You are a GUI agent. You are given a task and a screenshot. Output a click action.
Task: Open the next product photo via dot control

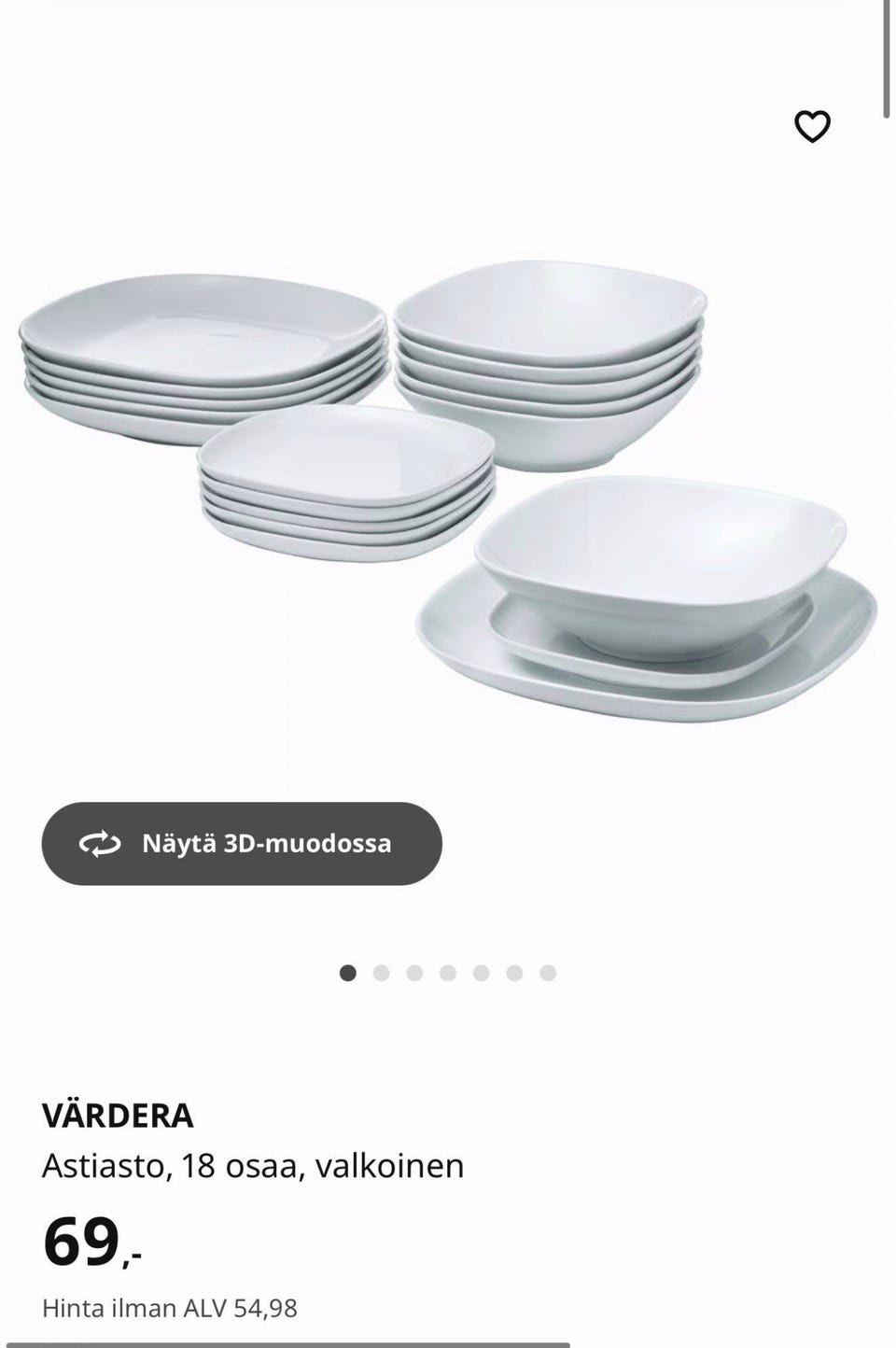coord(381,972)
